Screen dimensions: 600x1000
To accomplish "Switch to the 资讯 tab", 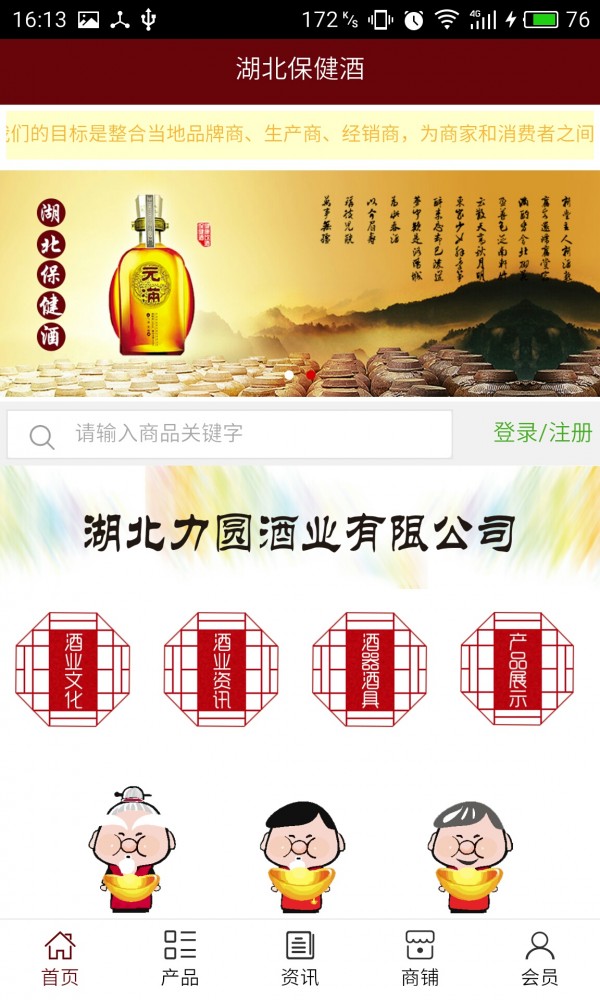I will pos(300,959).
